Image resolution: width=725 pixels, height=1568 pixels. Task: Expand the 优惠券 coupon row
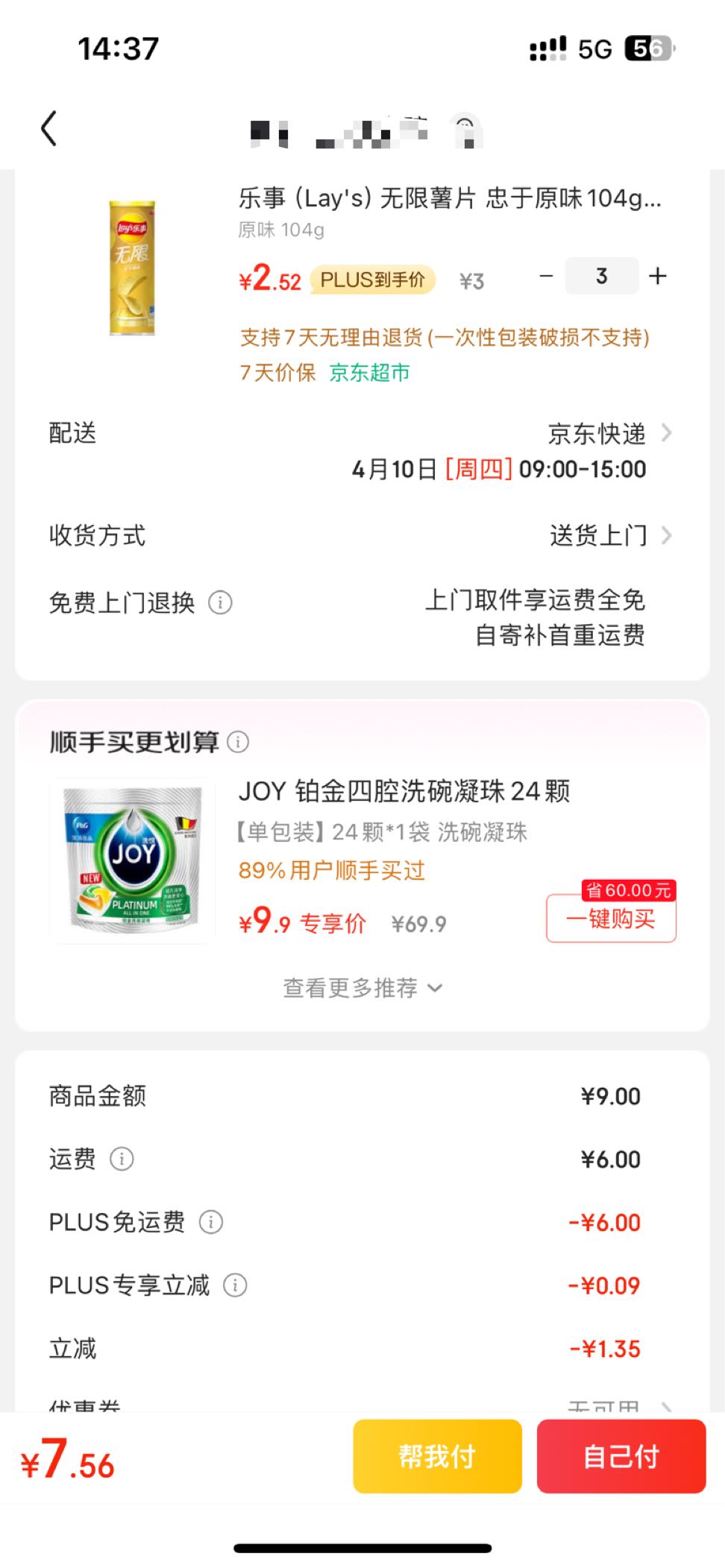pos(666,1405)
